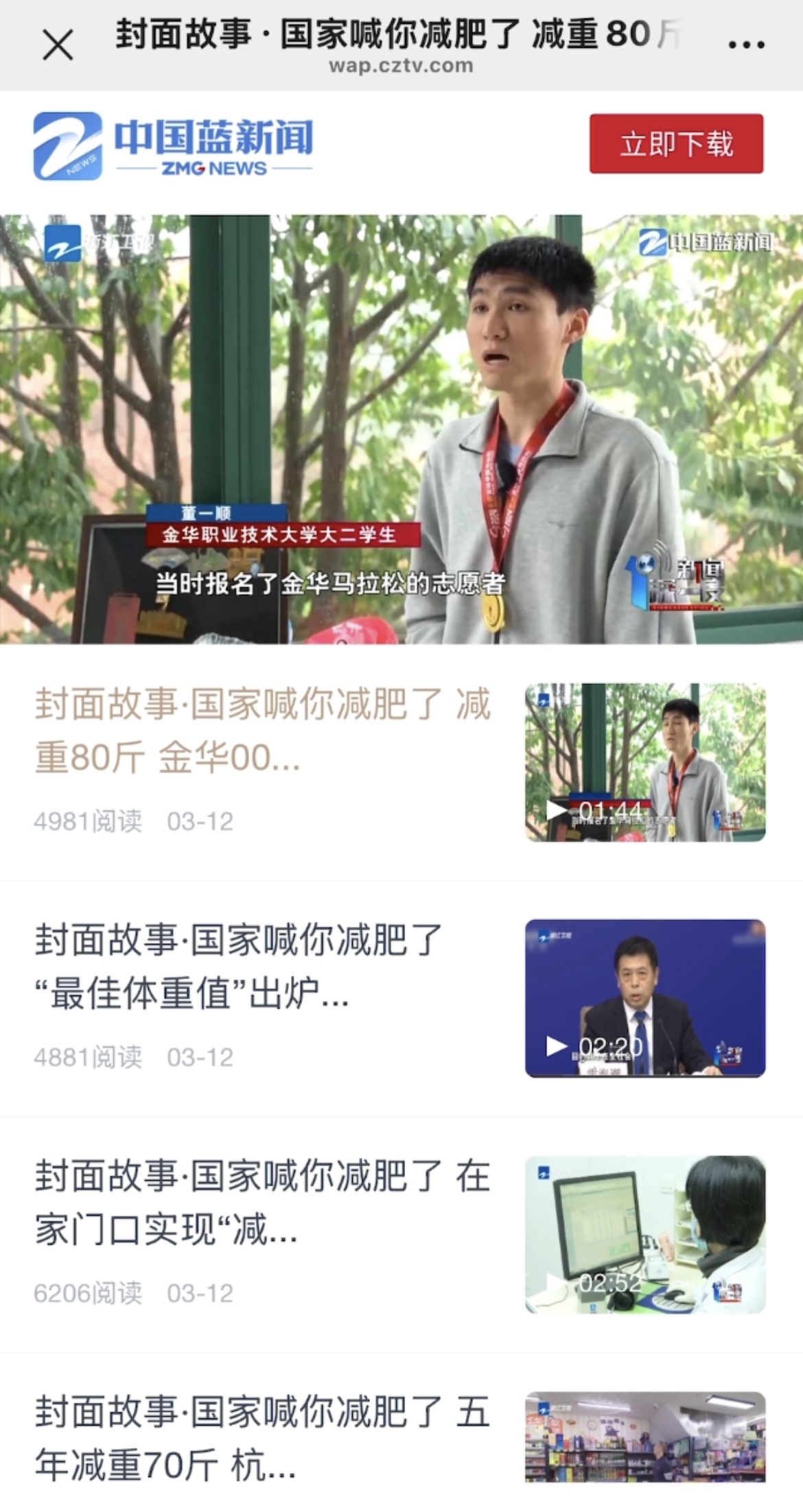Play the 02:52 video thumbnail

[645, 1234]
